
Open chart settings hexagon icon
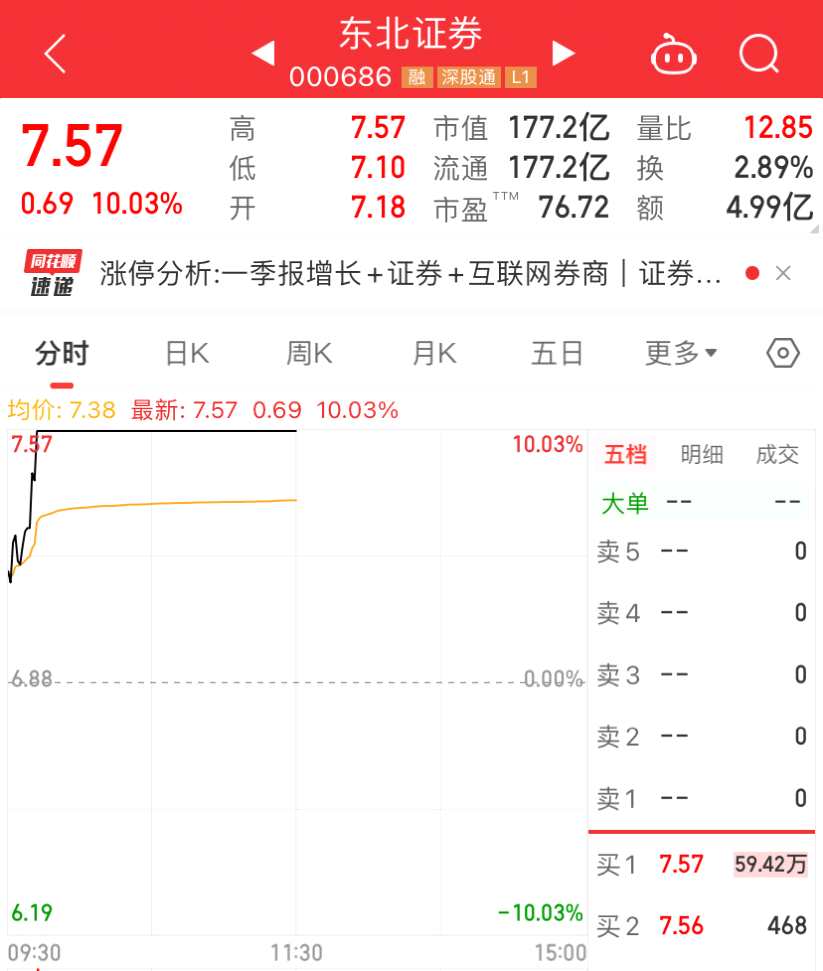point(783,353)
